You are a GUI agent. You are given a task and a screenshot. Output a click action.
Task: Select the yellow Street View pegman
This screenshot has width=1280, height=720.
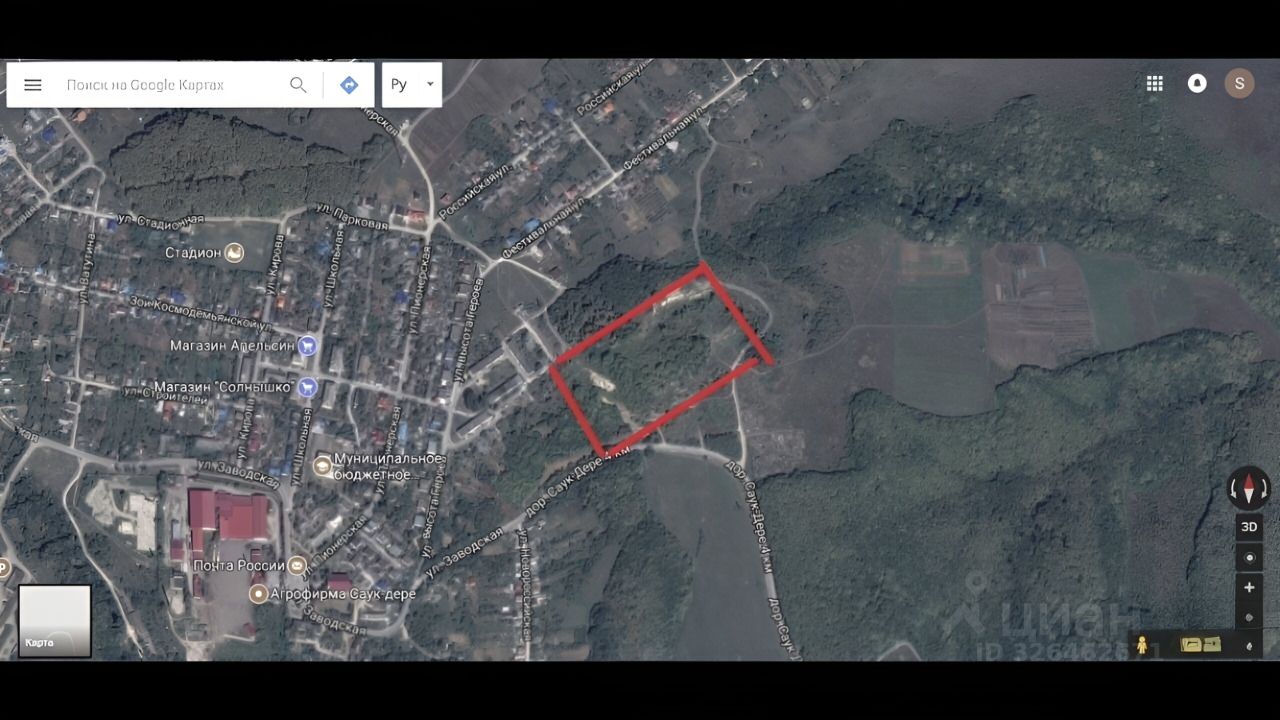[1142, 645]
